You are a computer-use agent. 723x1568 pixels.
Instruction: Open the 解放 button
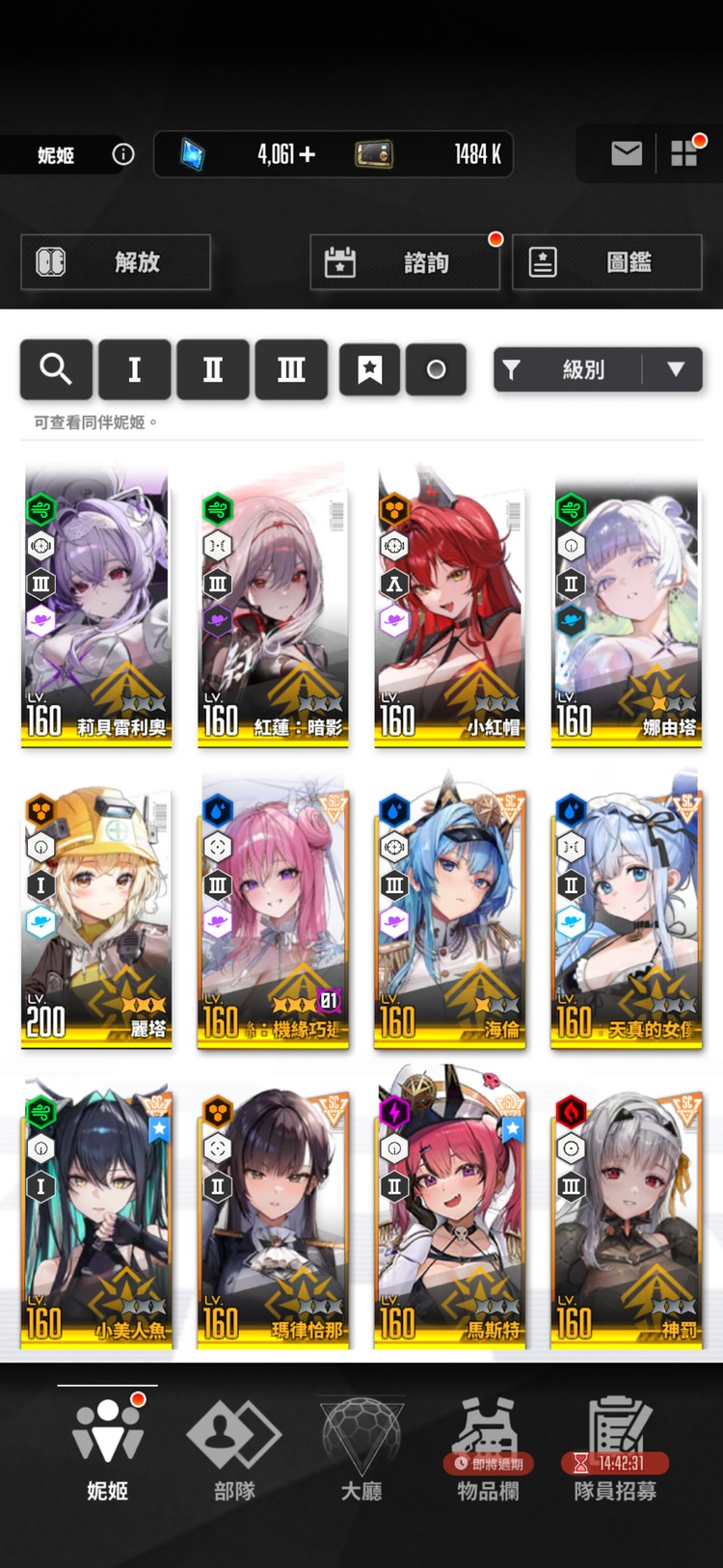tap(116, 262)
